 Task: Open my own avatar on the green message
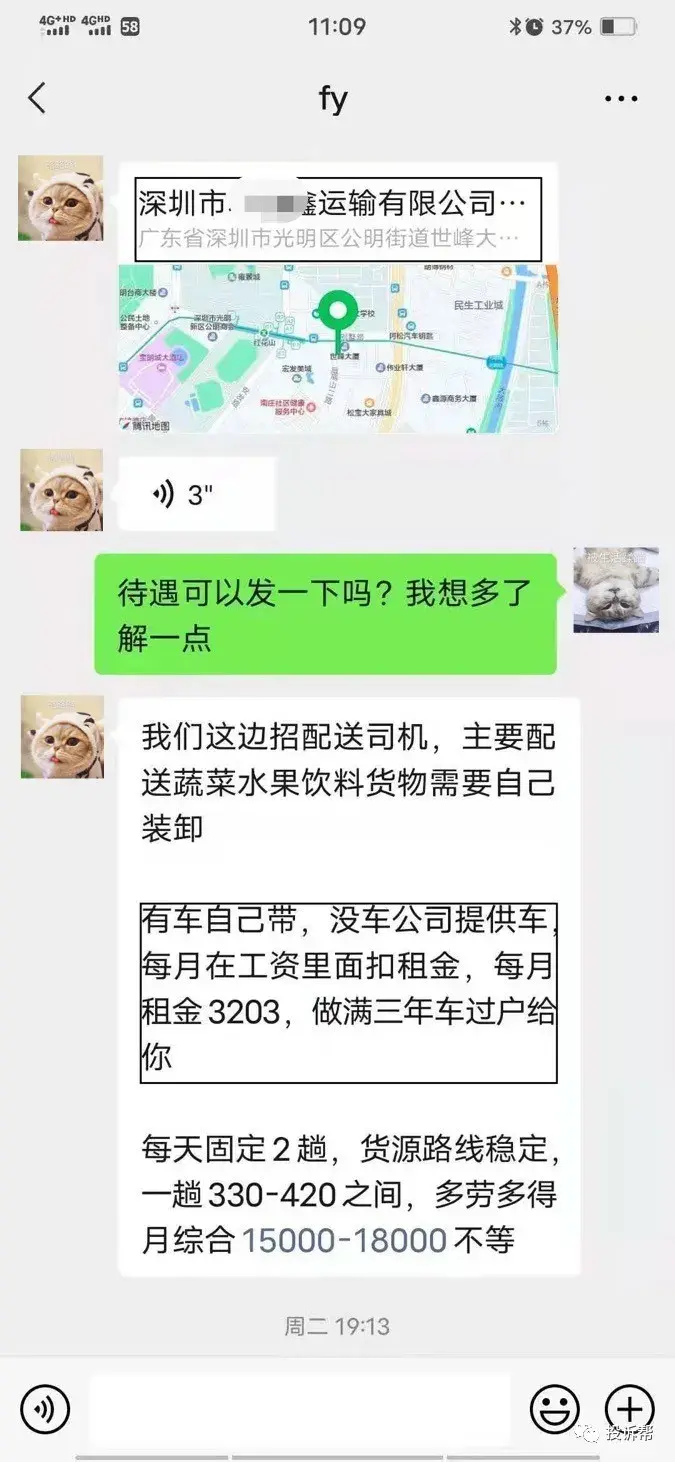click(x=615, y=590)
